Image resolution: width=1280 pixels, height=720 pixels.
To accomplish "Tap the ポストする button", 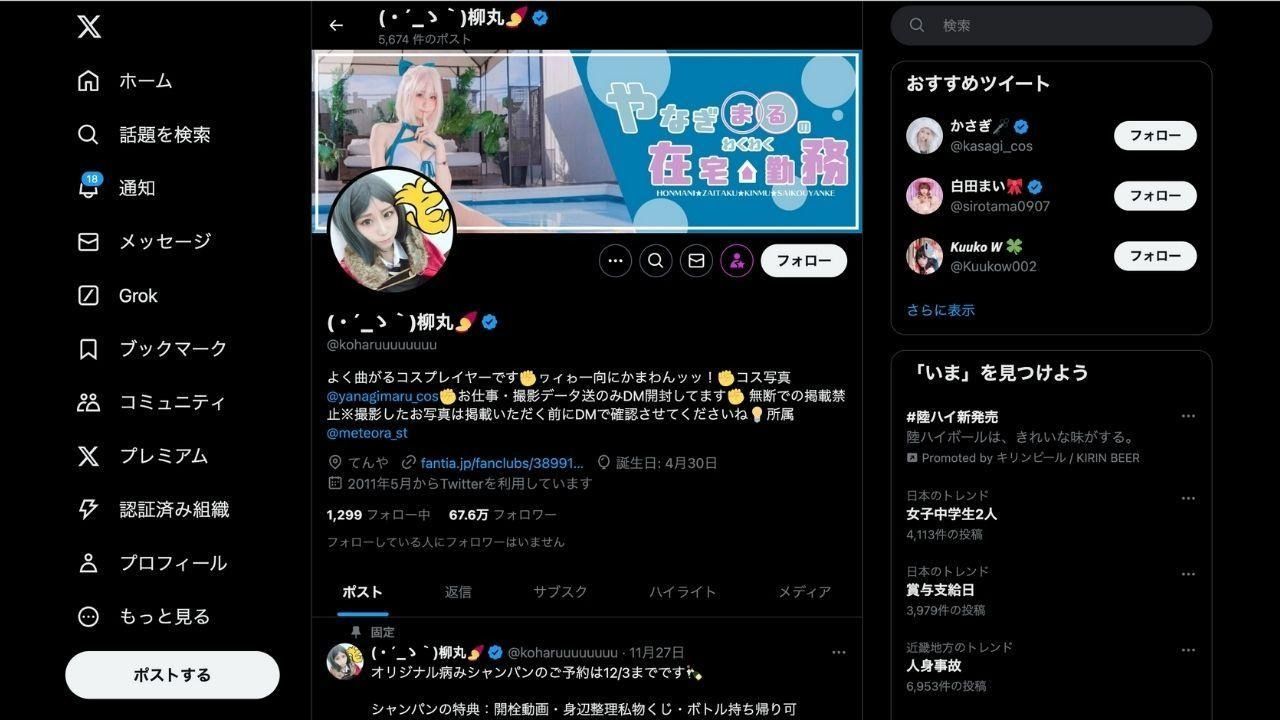I will [x=172, y=675].
